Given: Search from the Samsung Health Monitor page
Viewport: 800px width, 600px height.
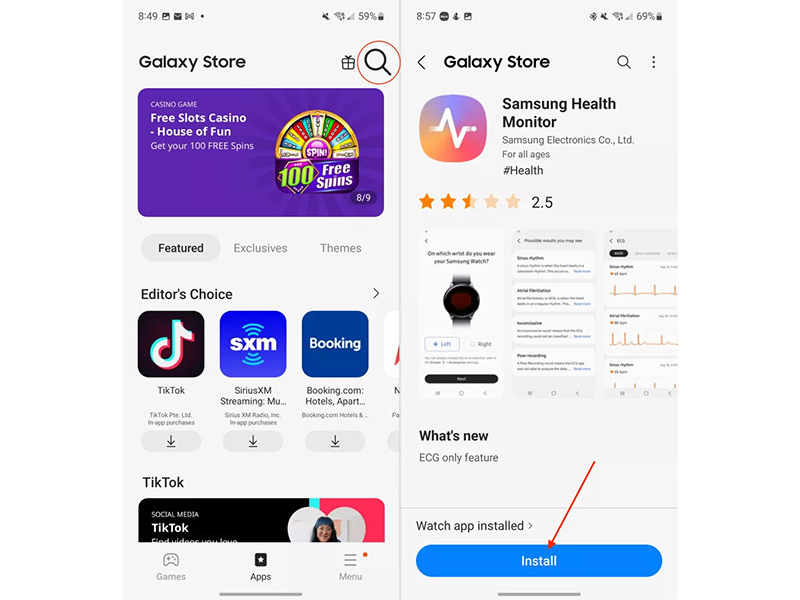Looking at the screenshot, I should (x=624, y=62).
